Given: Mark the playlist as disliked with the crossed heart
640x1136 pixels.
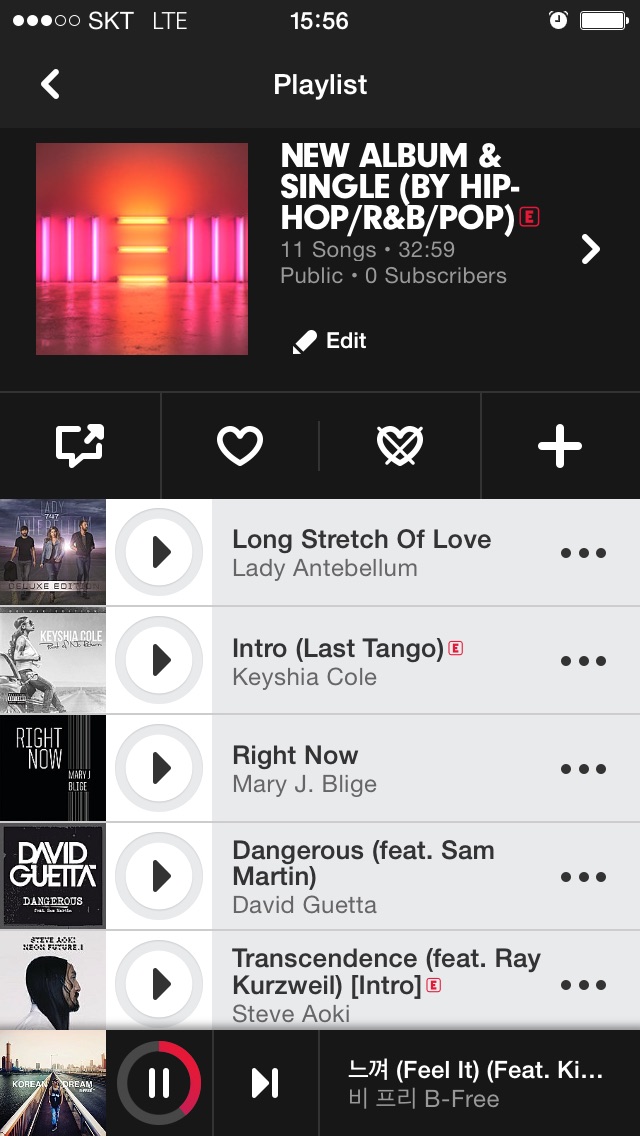Looking at the screenshot, I should click(400, 446).
